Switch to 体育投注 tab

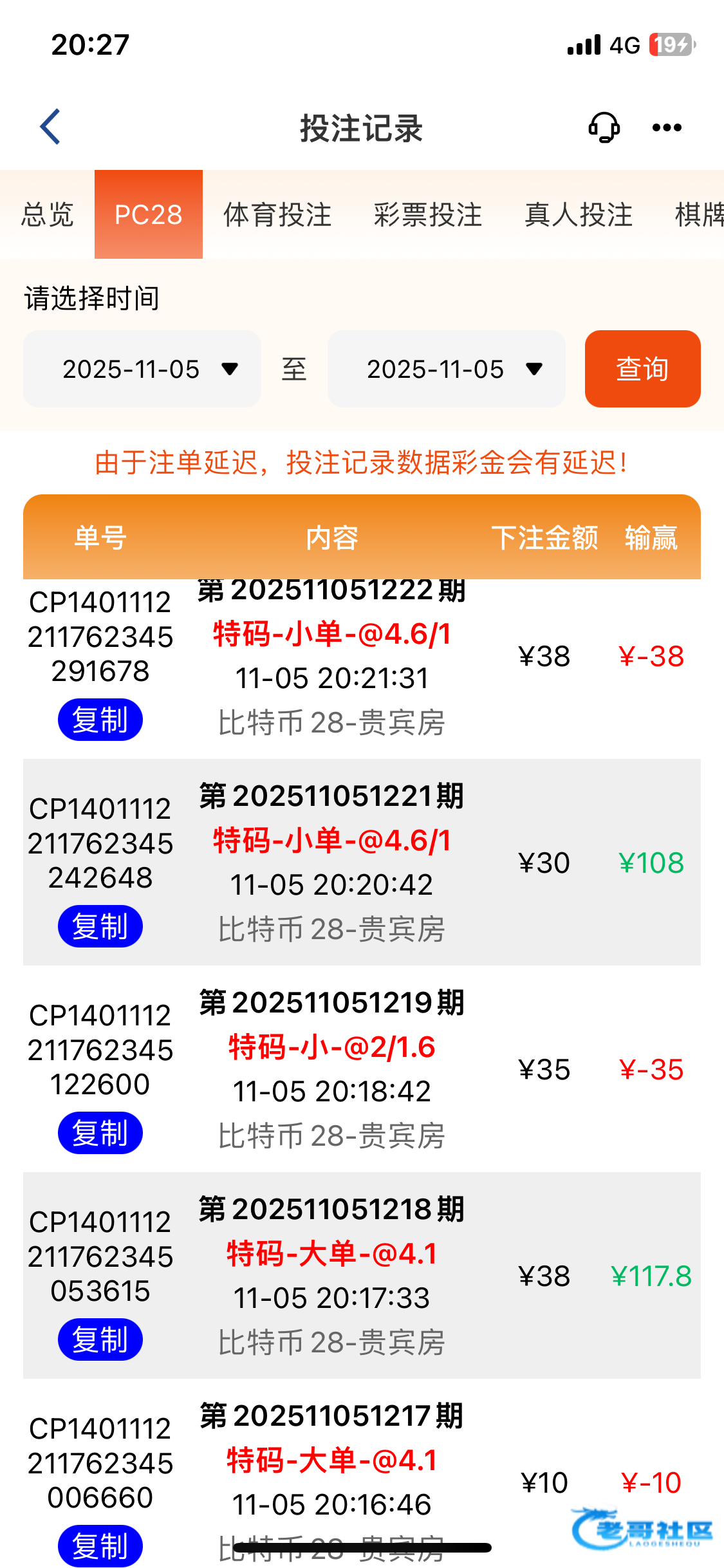277,214
